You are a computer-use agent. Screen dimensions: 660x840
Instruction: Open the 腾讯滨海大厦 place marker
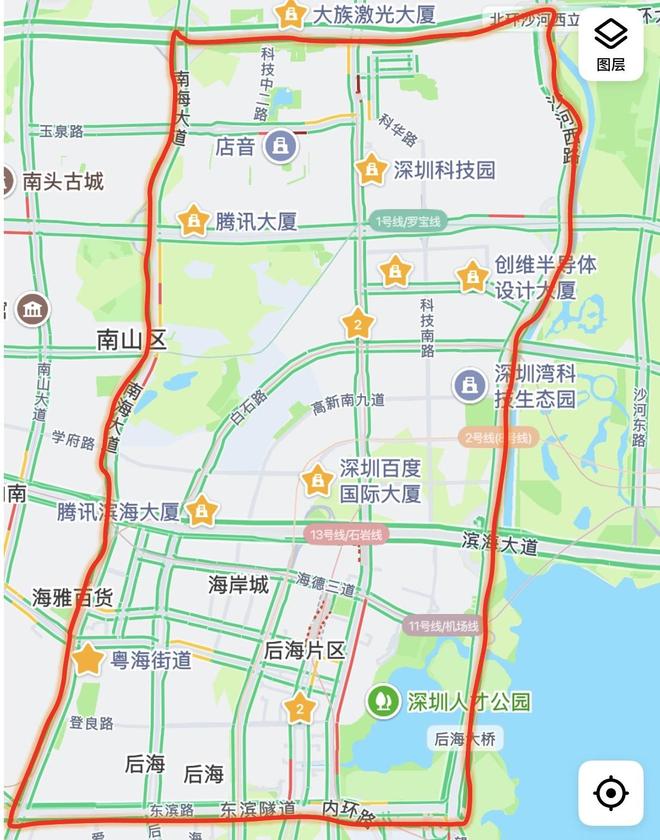[x=202, y=512]
